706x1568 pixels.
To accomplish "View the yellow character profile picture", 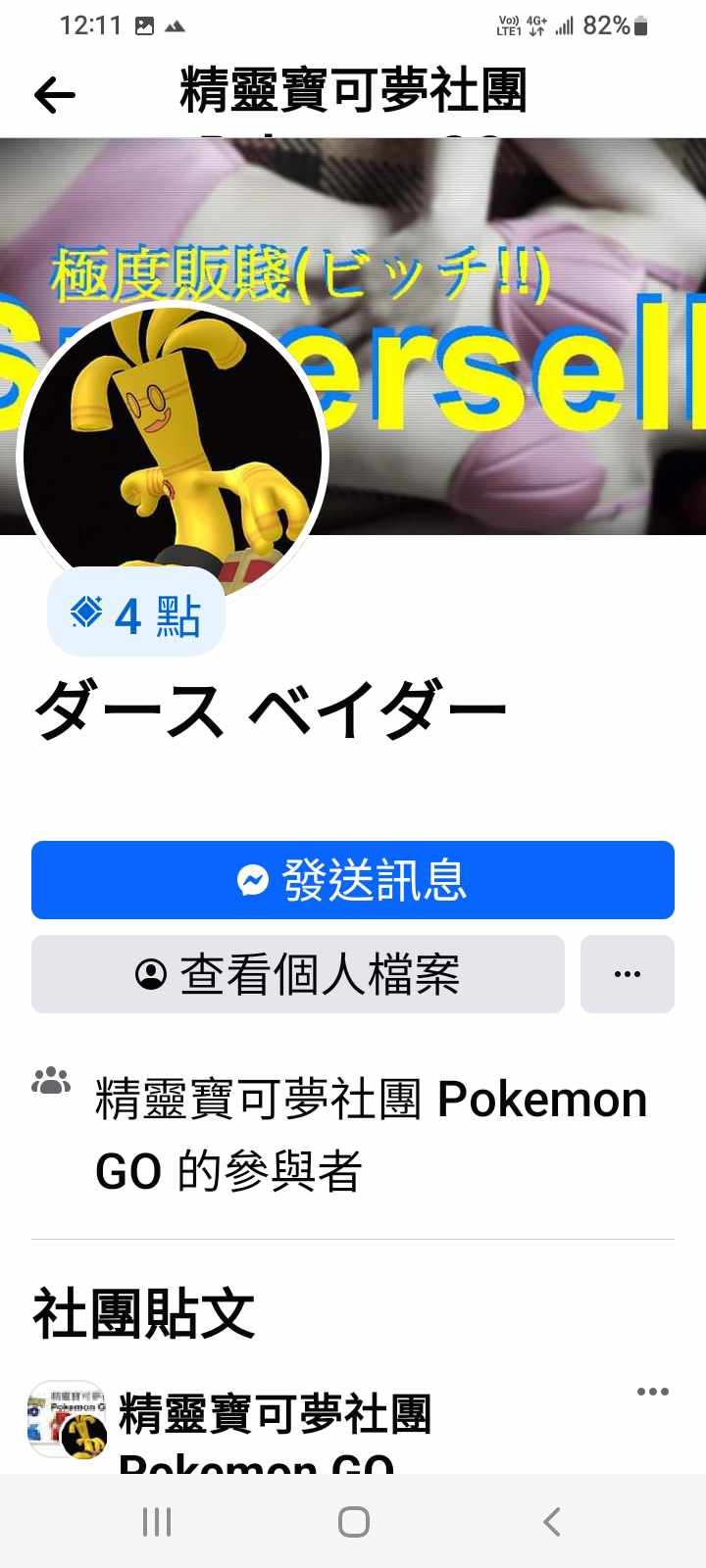I will (x=173, y=451).
